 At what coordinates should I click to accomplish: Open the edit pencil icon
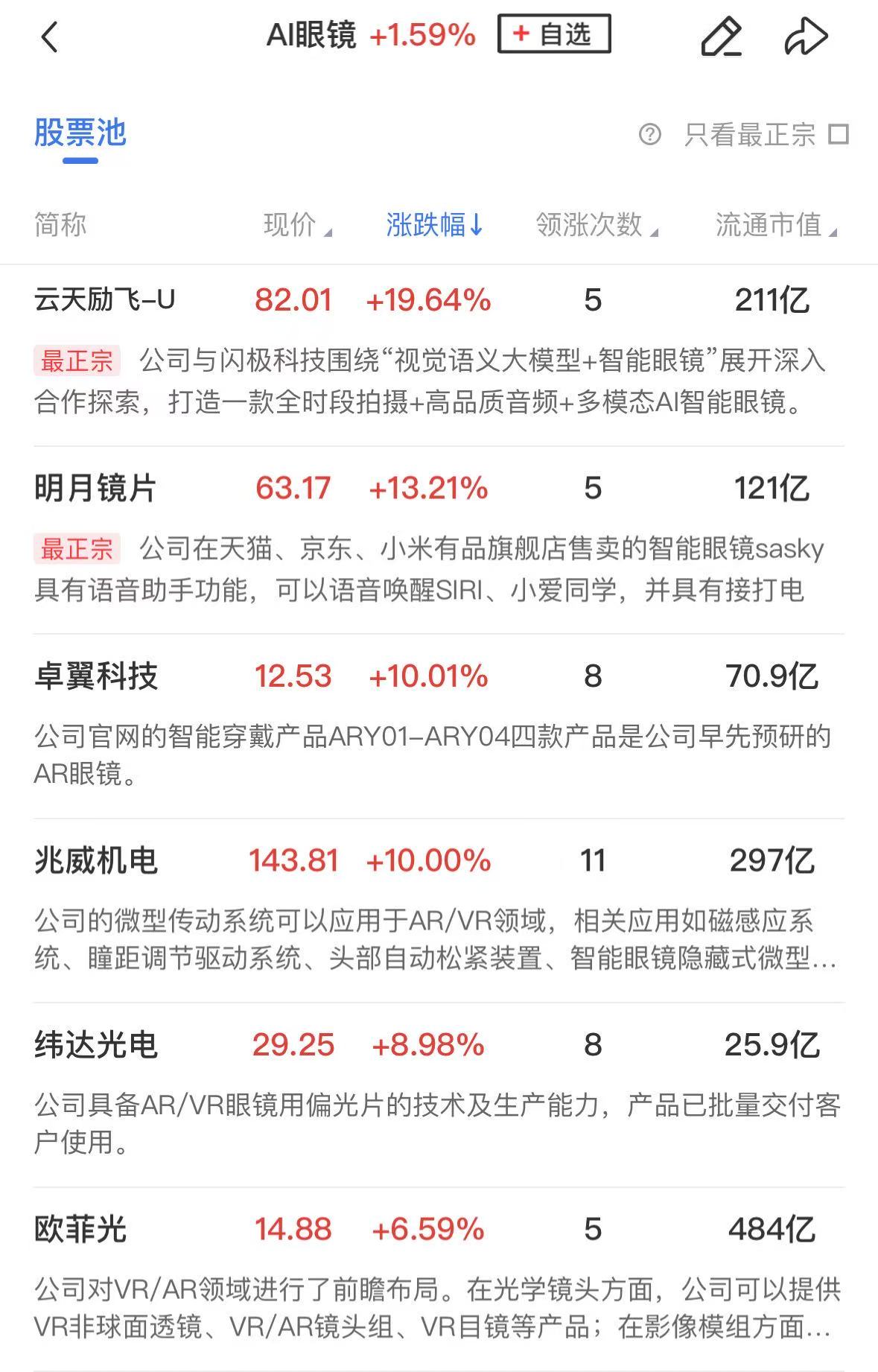tap(721, 36)
